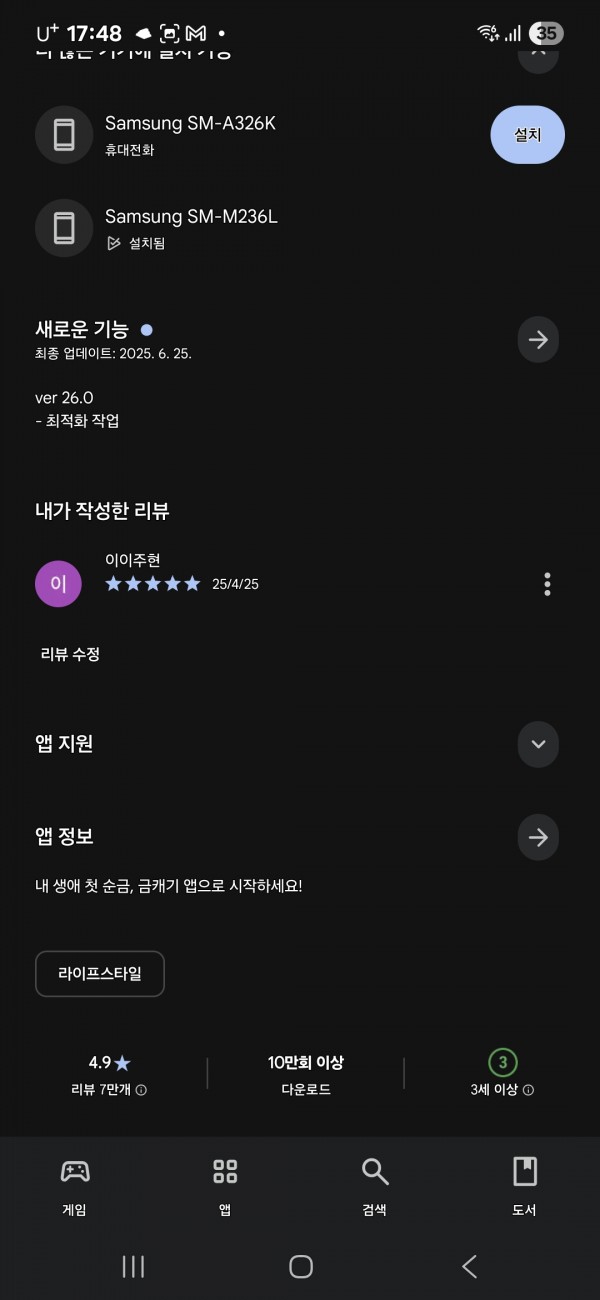600x1300 pixels.
Task: Expand the 앱 지원 section
Action: pos(538,744)
